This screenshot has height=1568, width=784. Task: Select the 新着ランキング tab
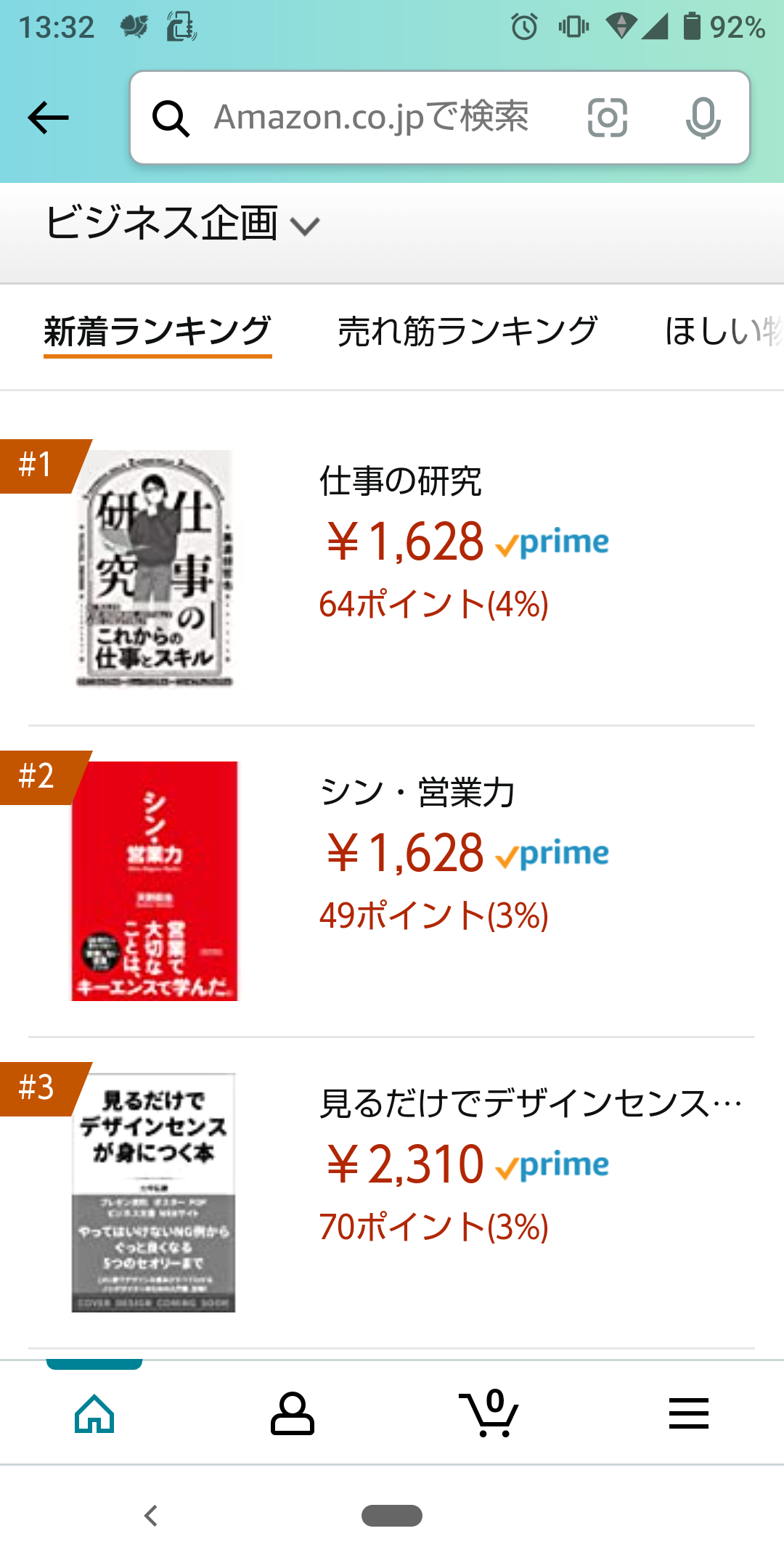tap(158, 332)
